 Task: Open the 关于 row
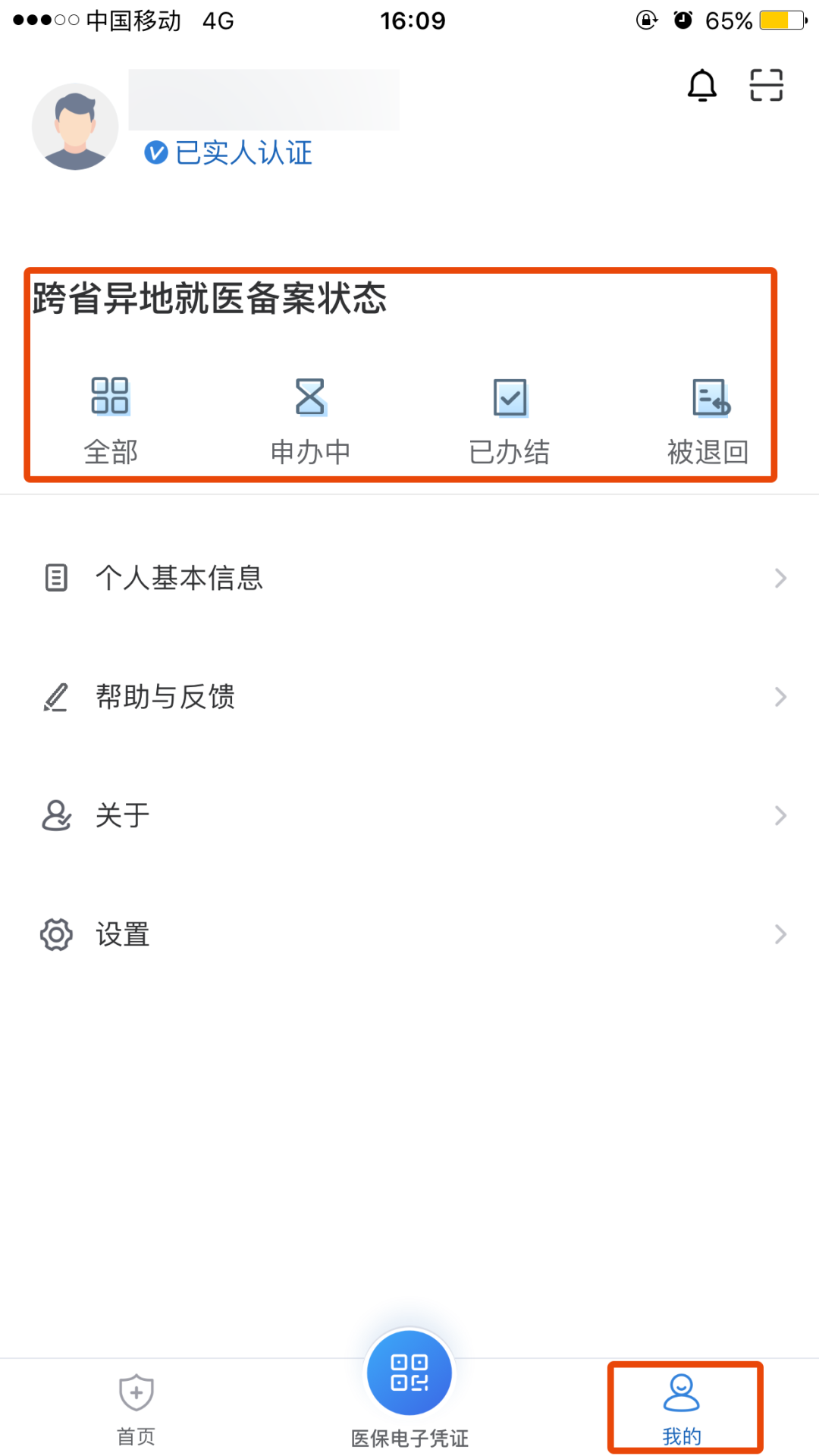pyautogui.click(x=409, y=815)
